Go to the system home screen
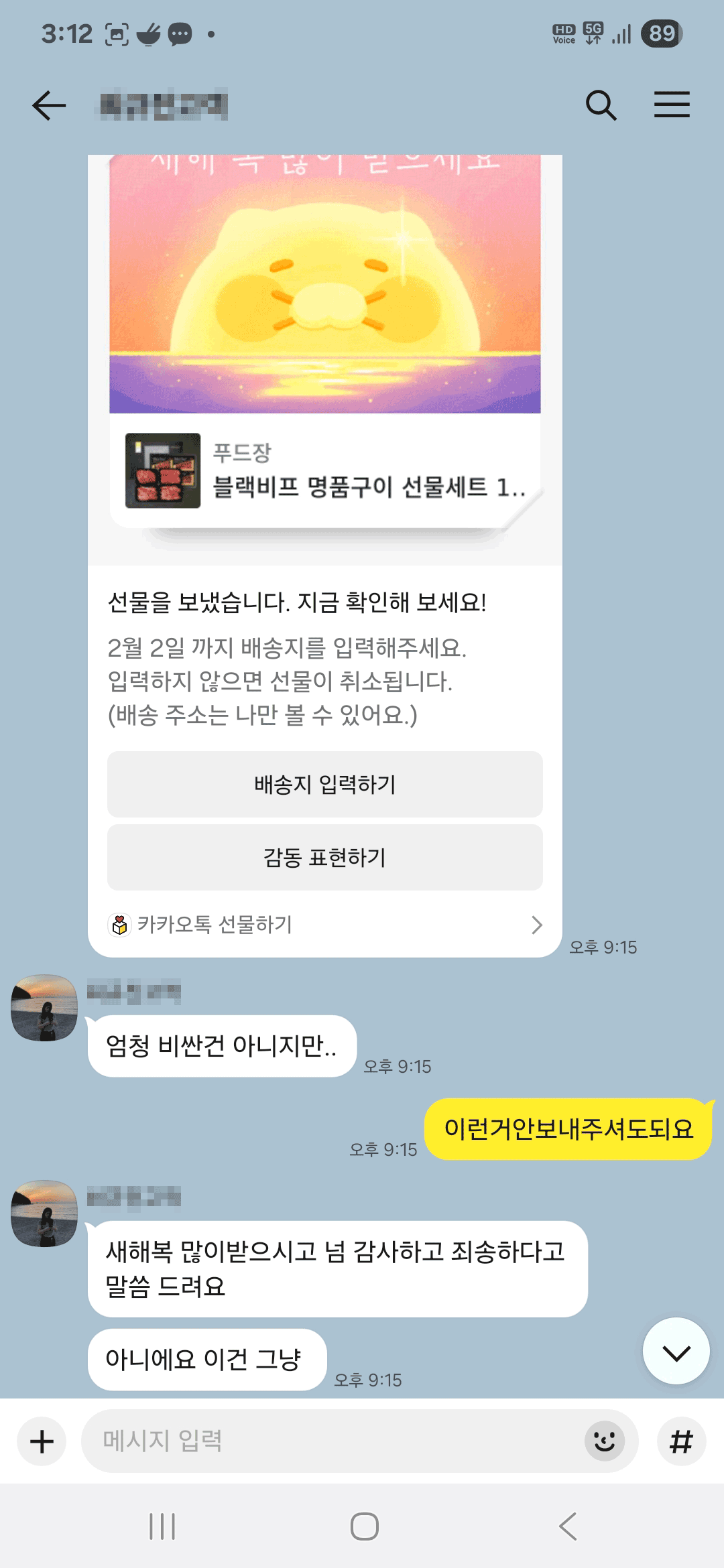724x1568 pixels. click(x=364, y=1526)
